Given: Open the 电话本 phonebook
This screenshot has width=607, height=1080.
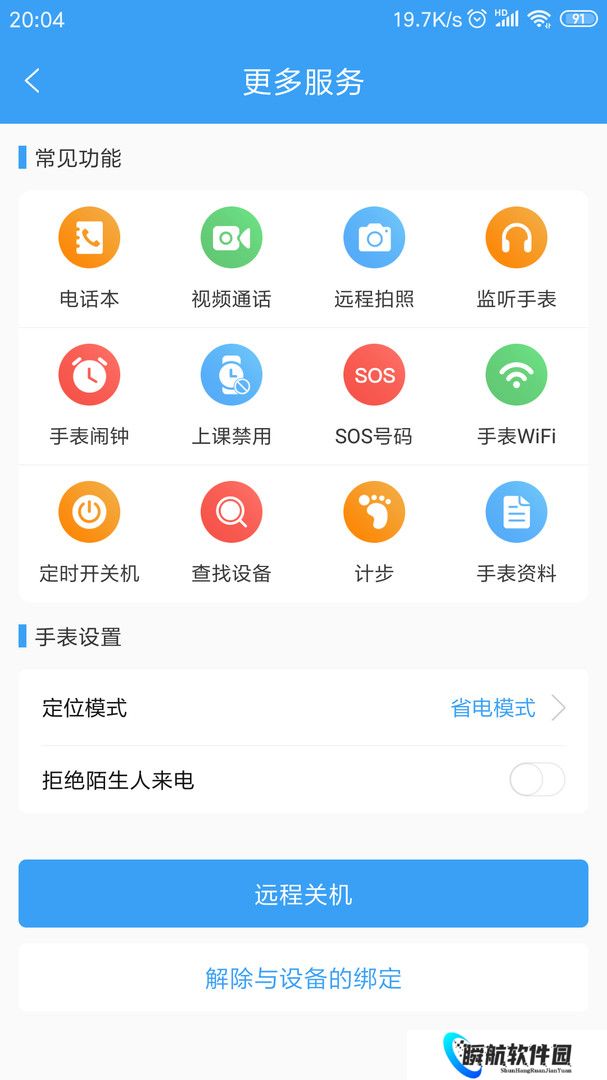Looking at the screenshot, I should point(89,256).
